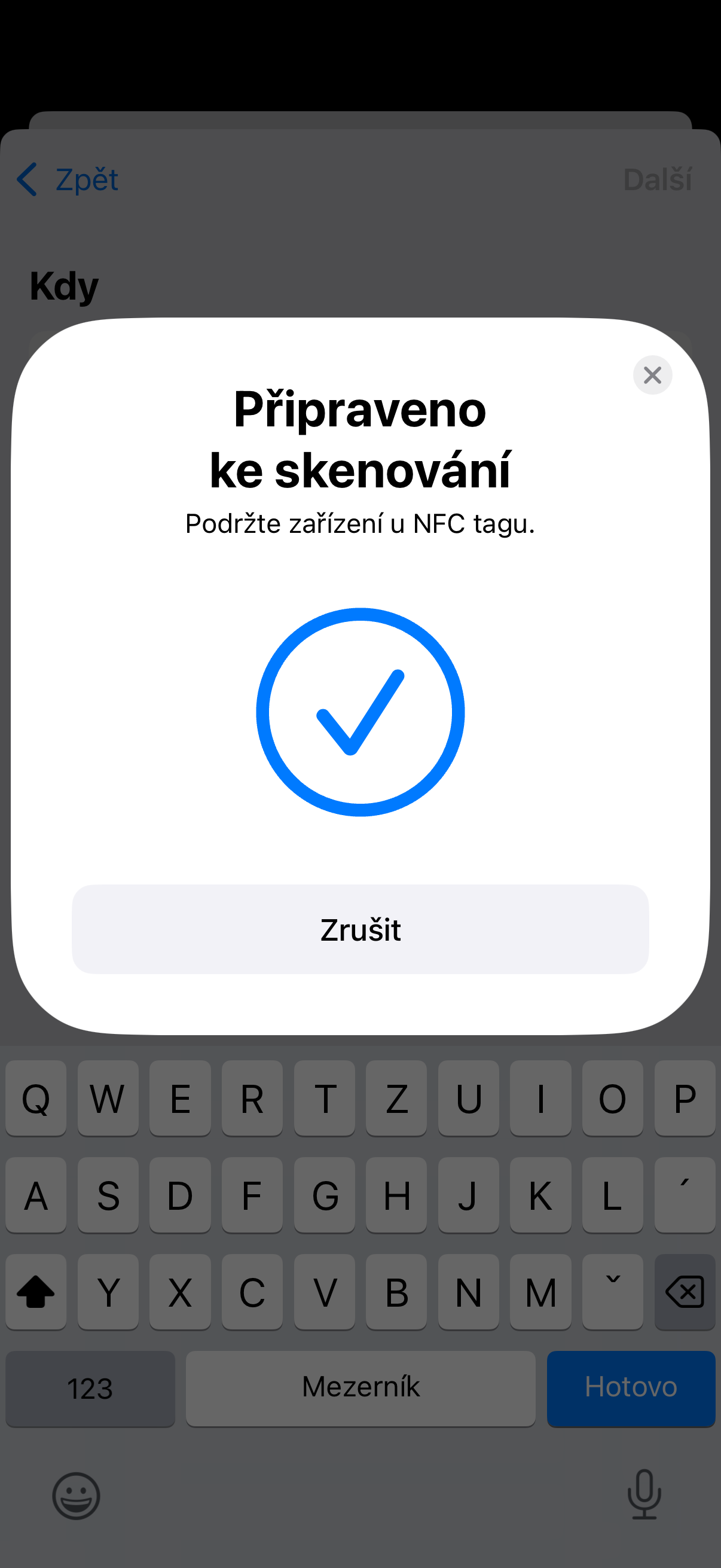
Task: Tap Zrušit to cancel scanning
Action: tap(360, 929)
